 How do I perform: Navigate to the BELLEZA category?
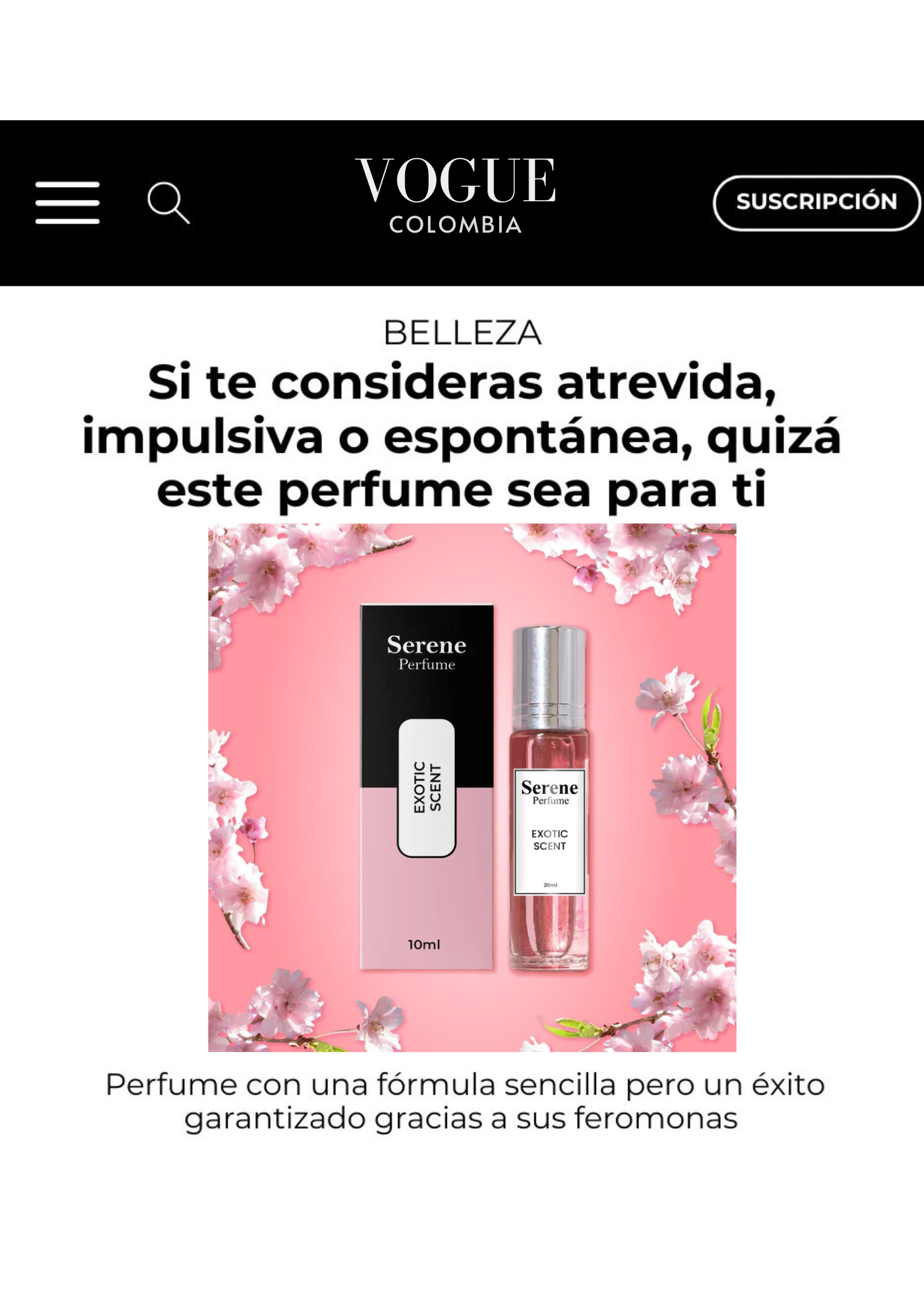pos(461,333)
